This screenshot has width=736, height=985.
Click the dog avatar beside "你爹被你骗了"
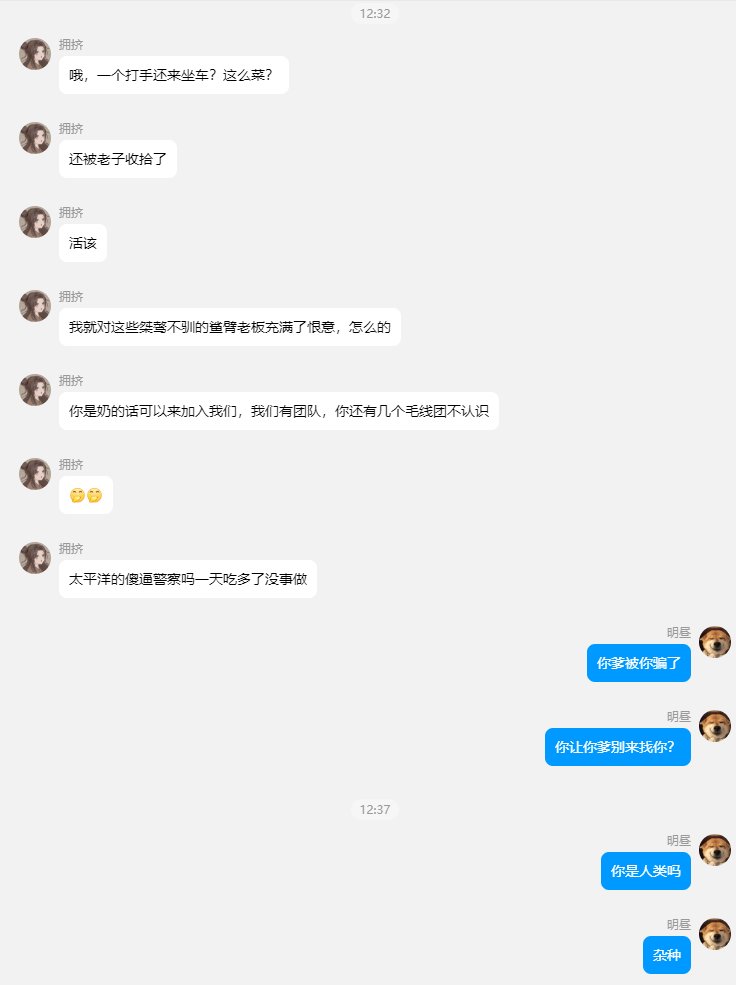point(715,642)
